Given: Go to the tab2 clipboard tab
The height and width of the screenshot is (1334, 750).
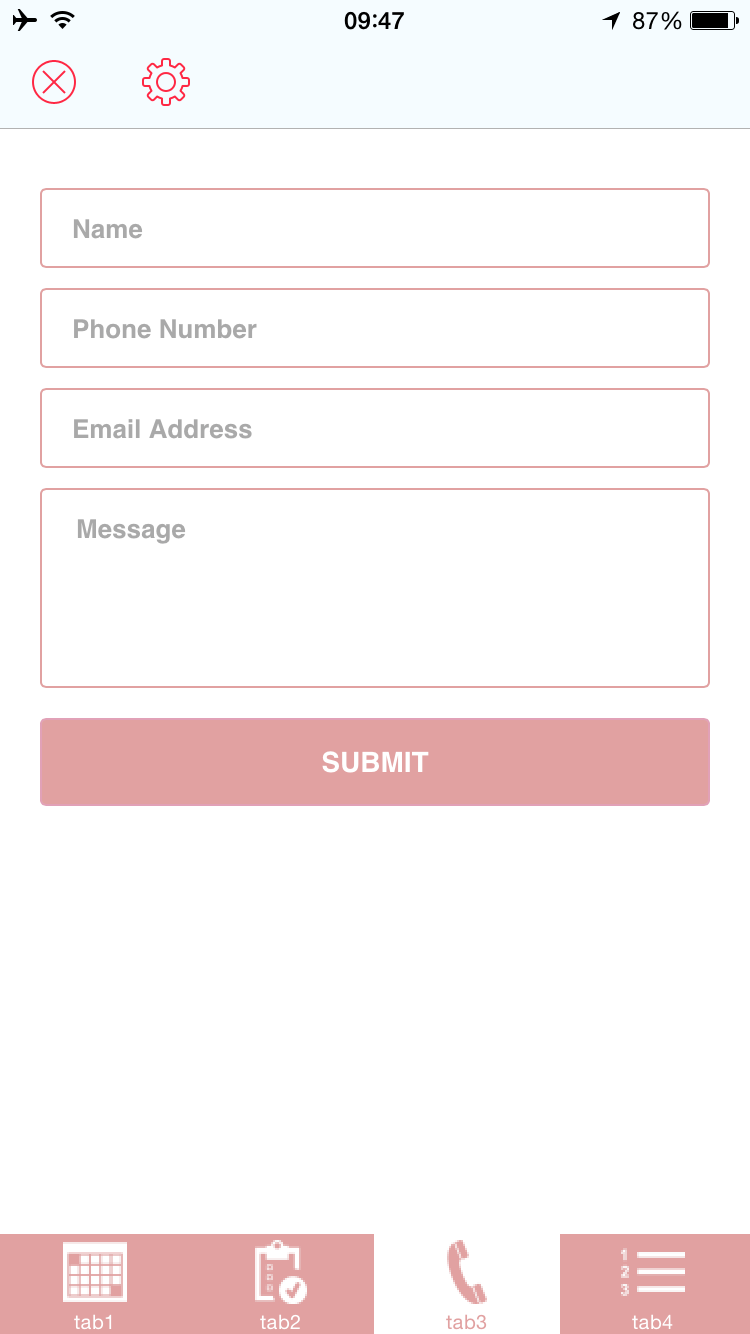Looking at the screenshot, I should pyautogui.click(x=280, y=1284).
